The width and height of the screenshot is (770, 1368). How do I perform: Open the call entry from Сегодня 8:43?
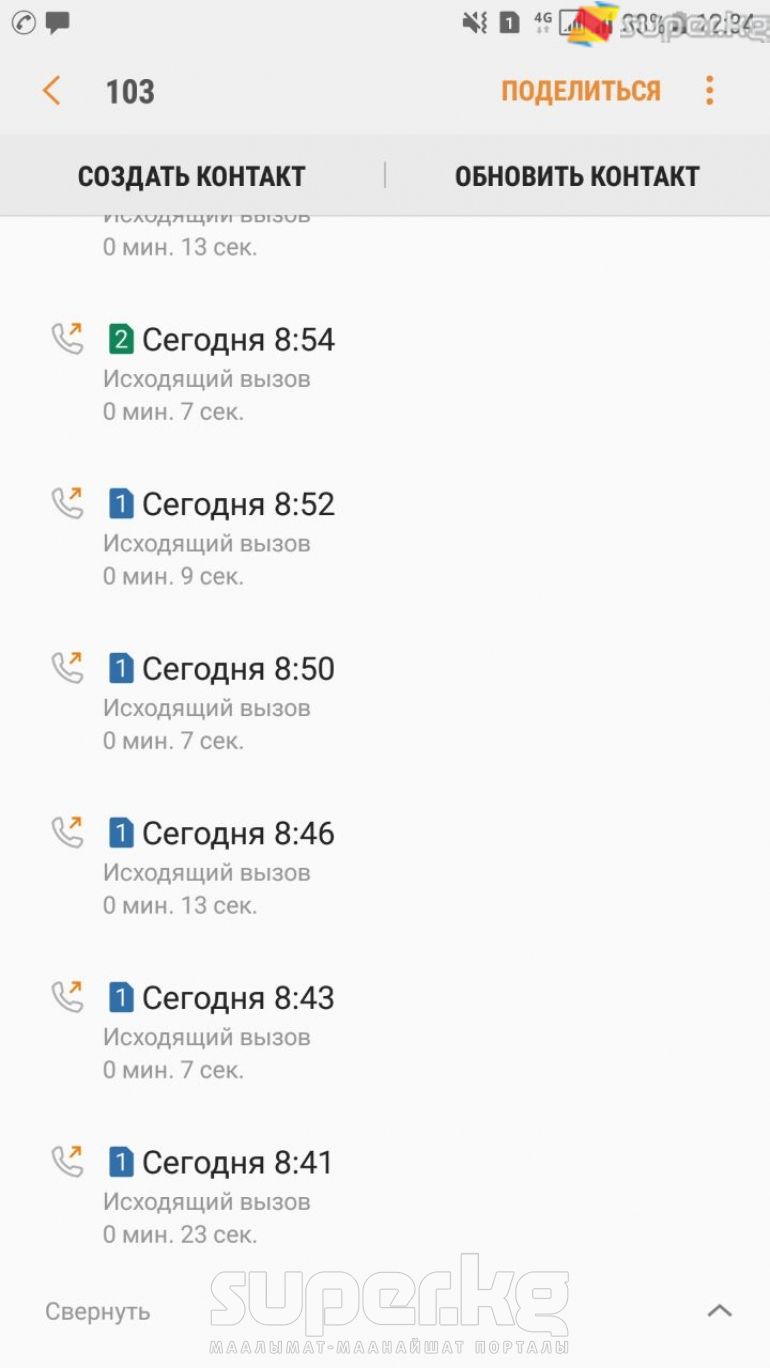(x=385, y=1032)
